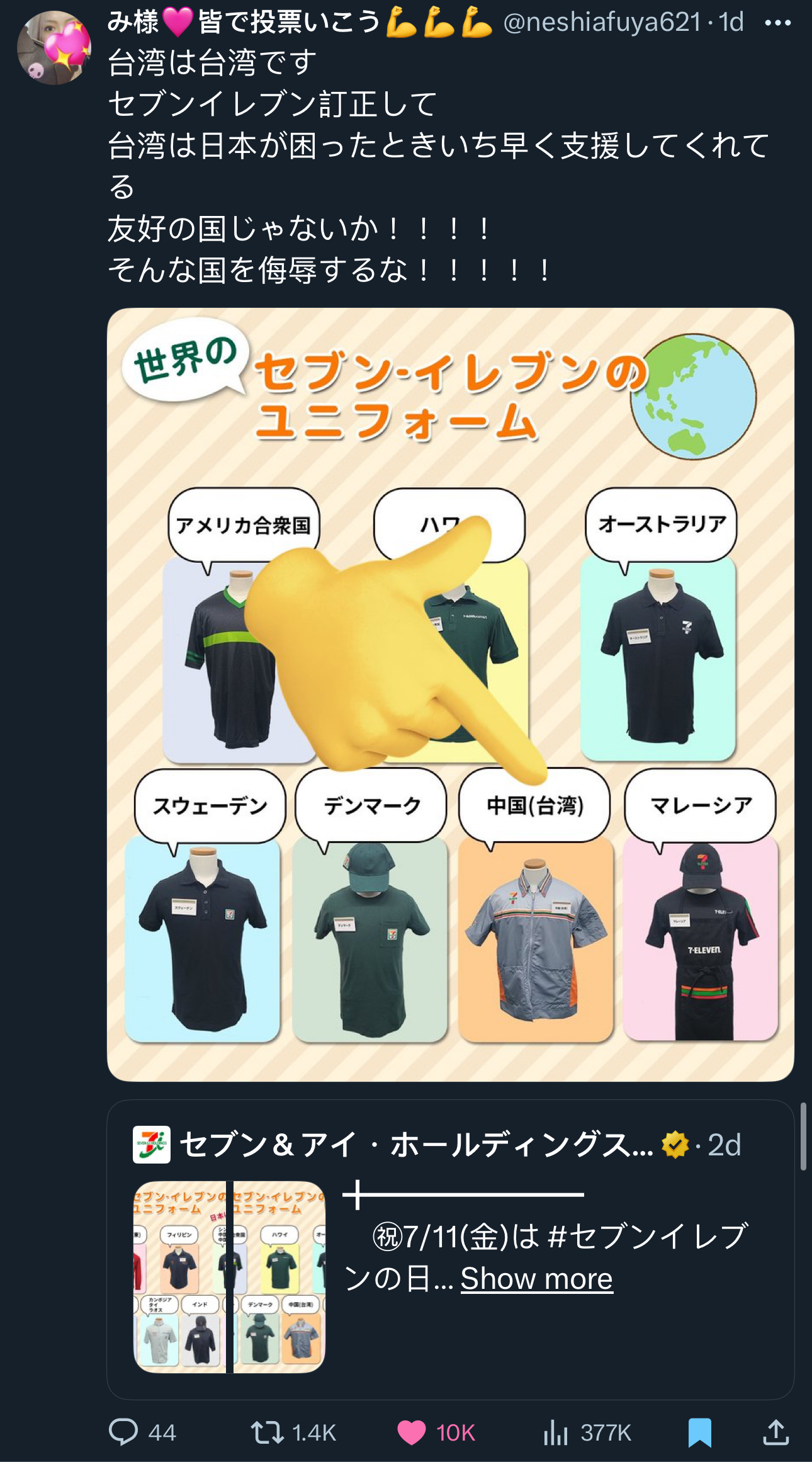Unlike the tweet with 10K likes
The height and width of the screenshot is (1462, 812).
436,1432
